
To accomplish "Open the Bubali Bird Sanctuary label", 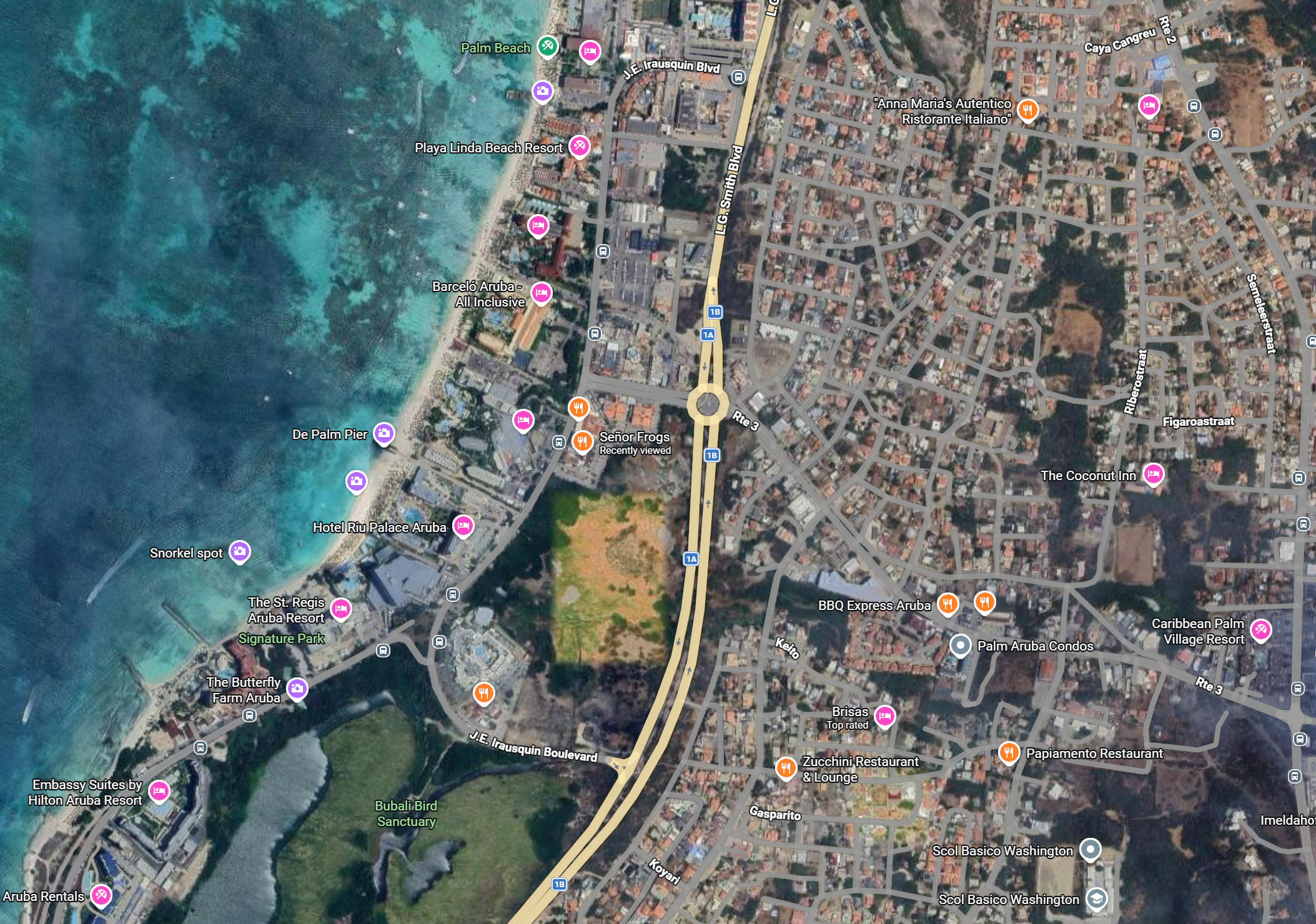I will [406, 813].
